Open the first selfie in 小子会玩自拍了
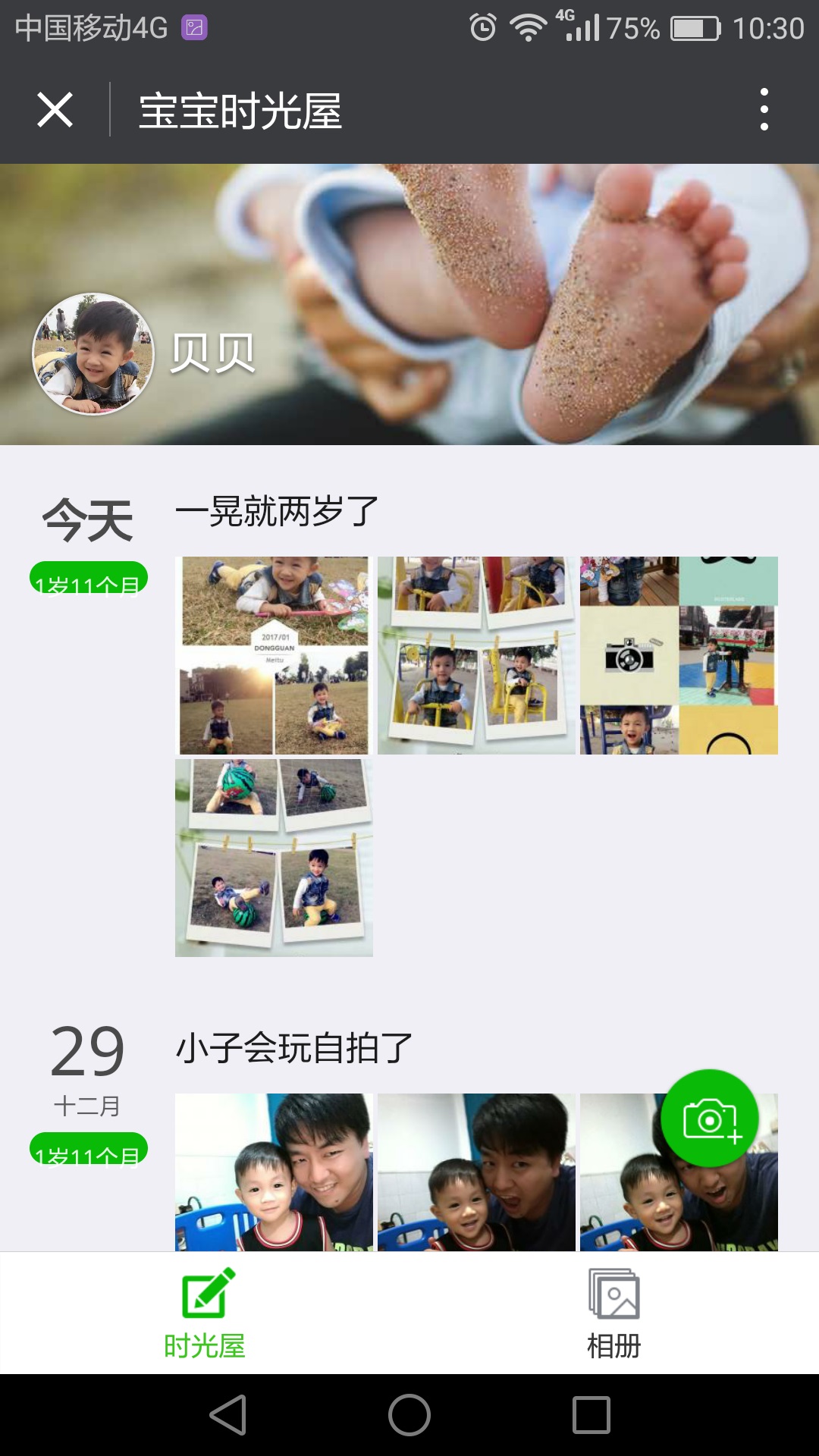This screenshot has width=819, height=1456. [274, 1172]
